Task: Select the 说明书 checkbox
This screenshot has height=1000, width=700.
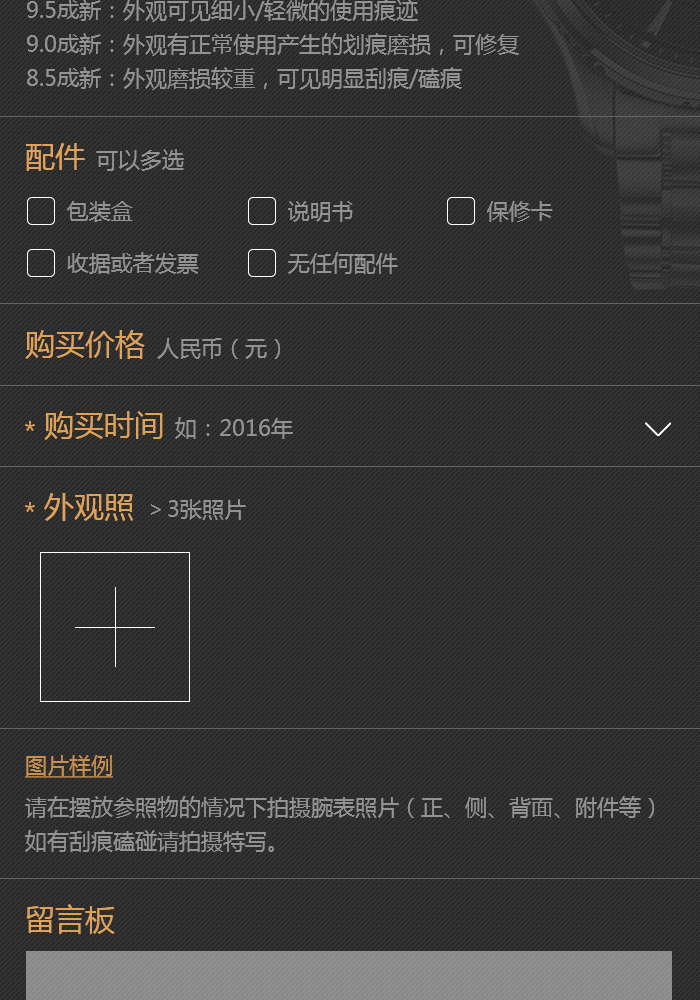Action: 262,211
